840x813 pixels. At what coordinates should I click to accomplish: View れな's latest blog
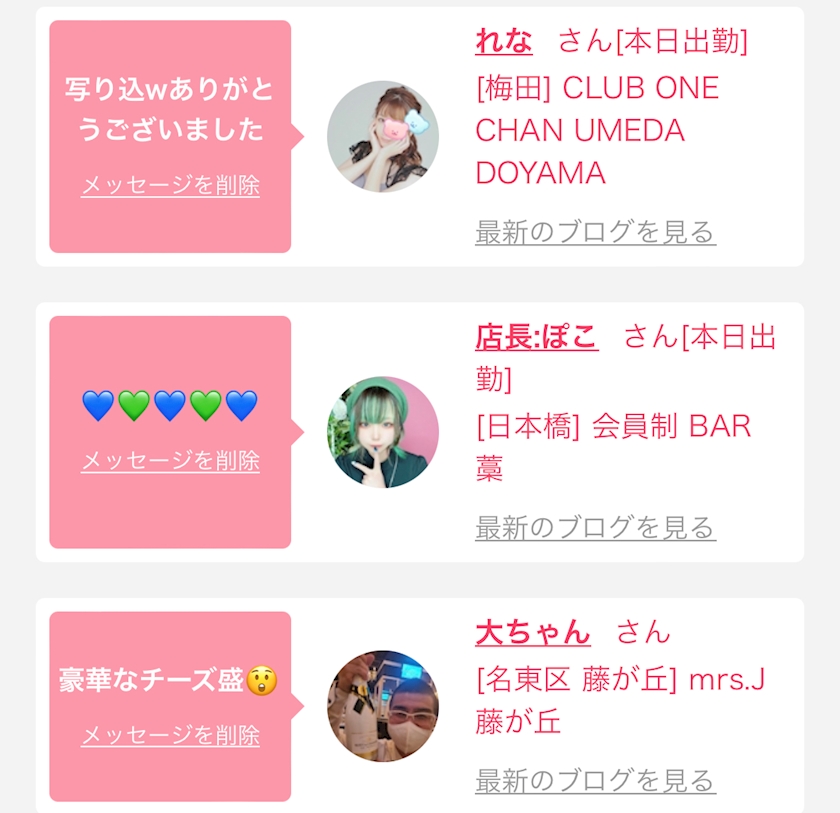pyautogui.click(x=595, y=232)
